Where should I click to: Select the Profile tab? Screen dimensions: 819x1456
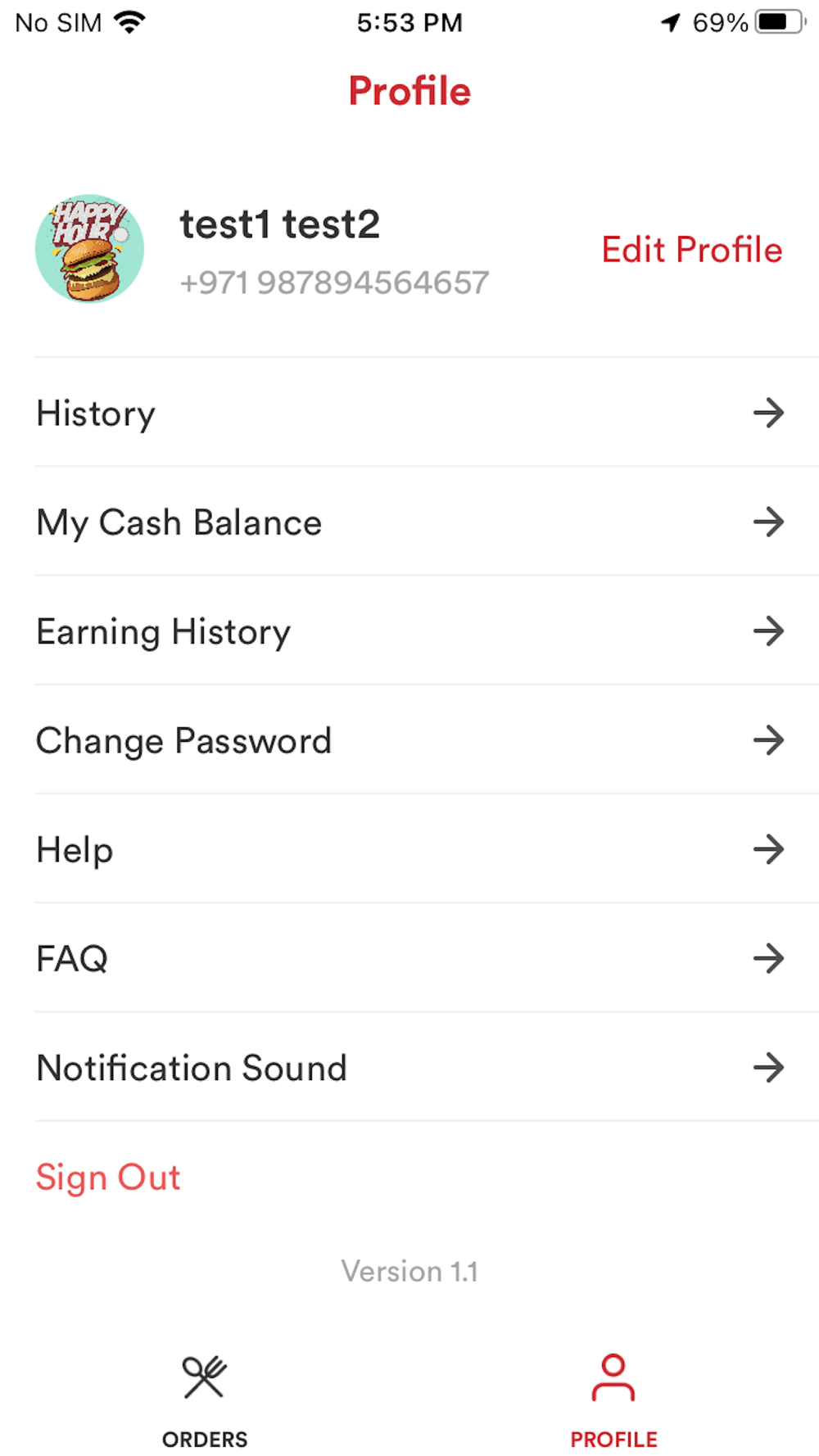pyautogui.click(x=613, y=1400)
